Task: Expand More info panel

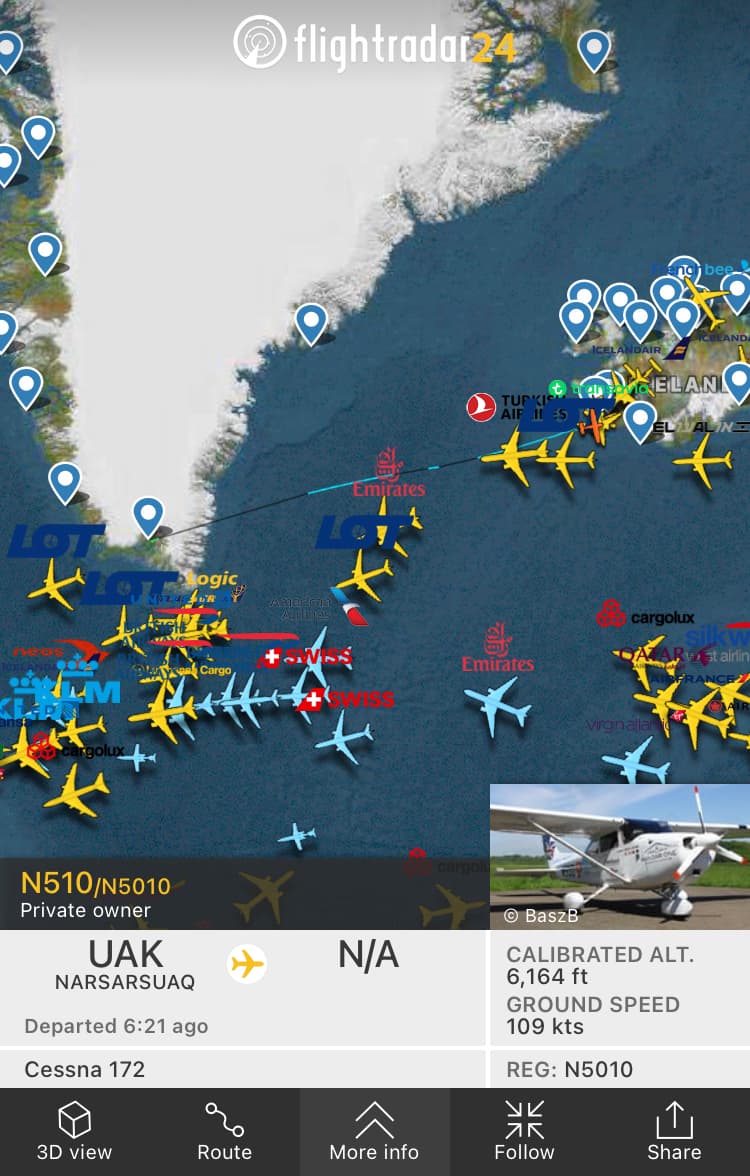Action: coord(374,1132)
